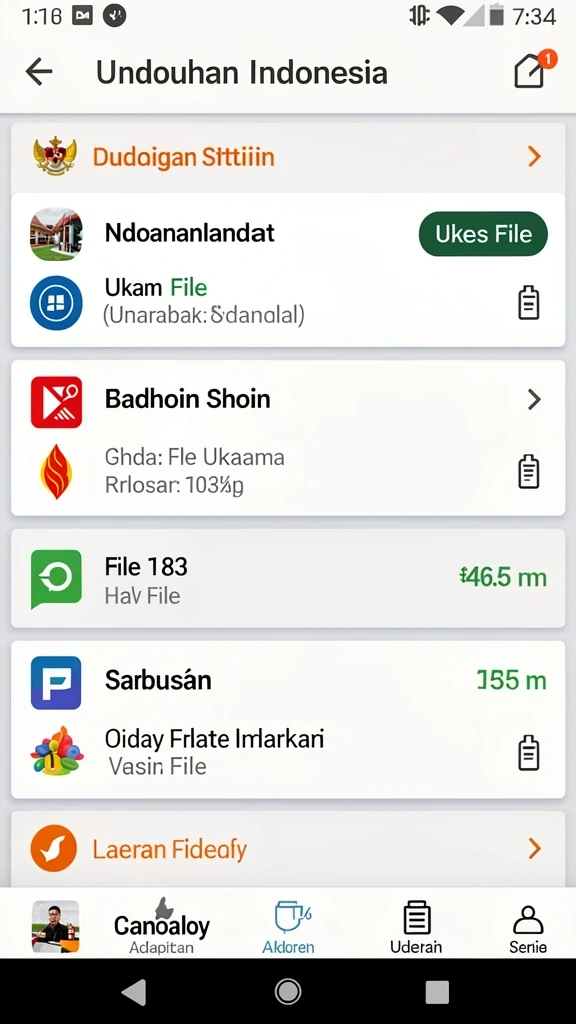Tap the system home button
The image size is (576, 1024).
point(288,992)
